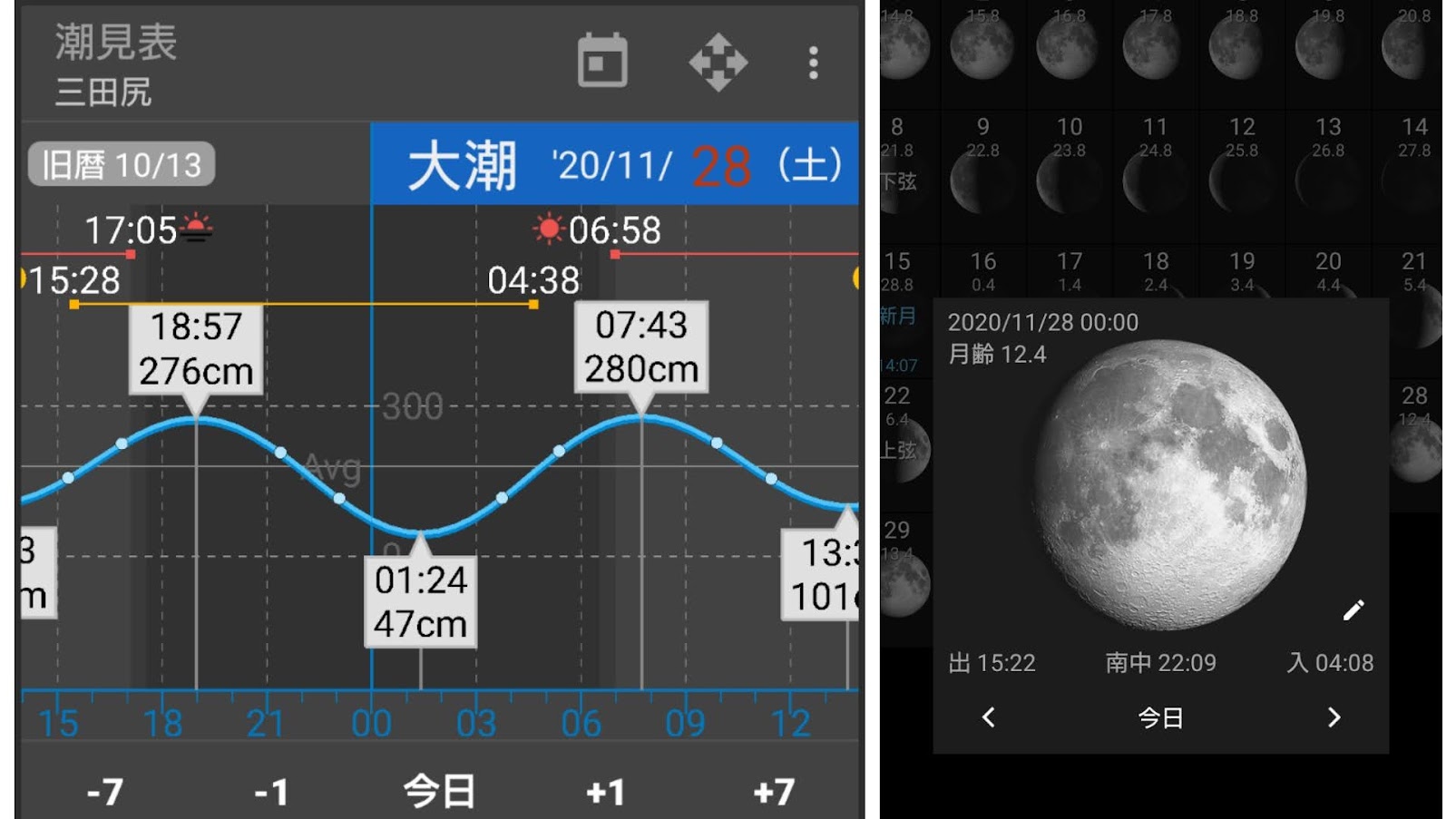Screen dimensions: 1456x819
Task: Go back one day with -1
Action: (270, 792)
